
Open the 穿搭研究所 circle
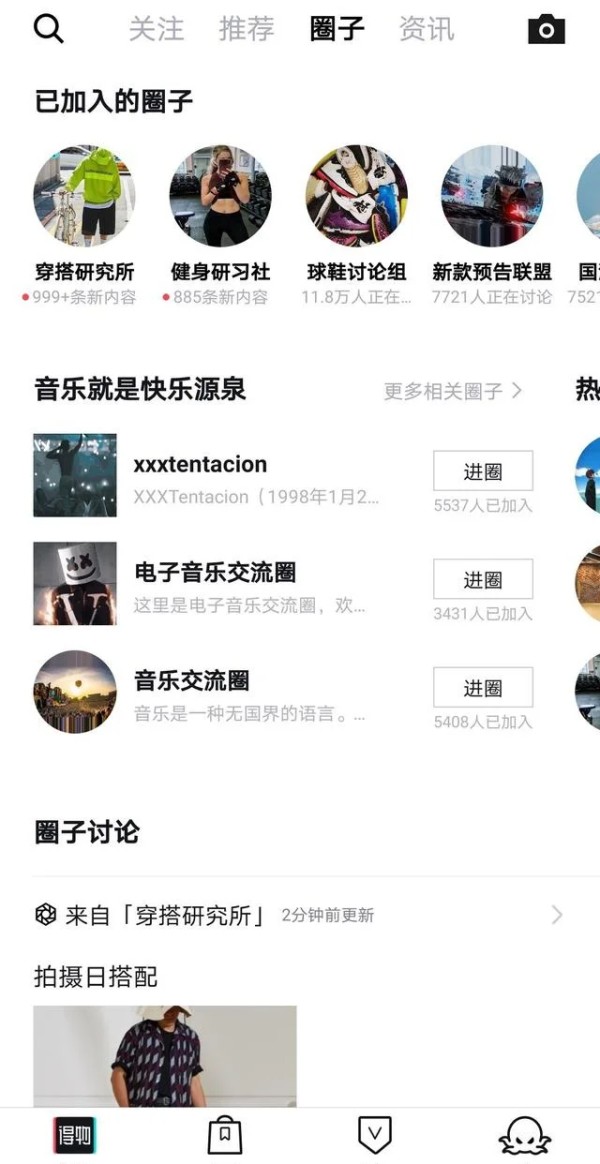[x=84, y=197]
